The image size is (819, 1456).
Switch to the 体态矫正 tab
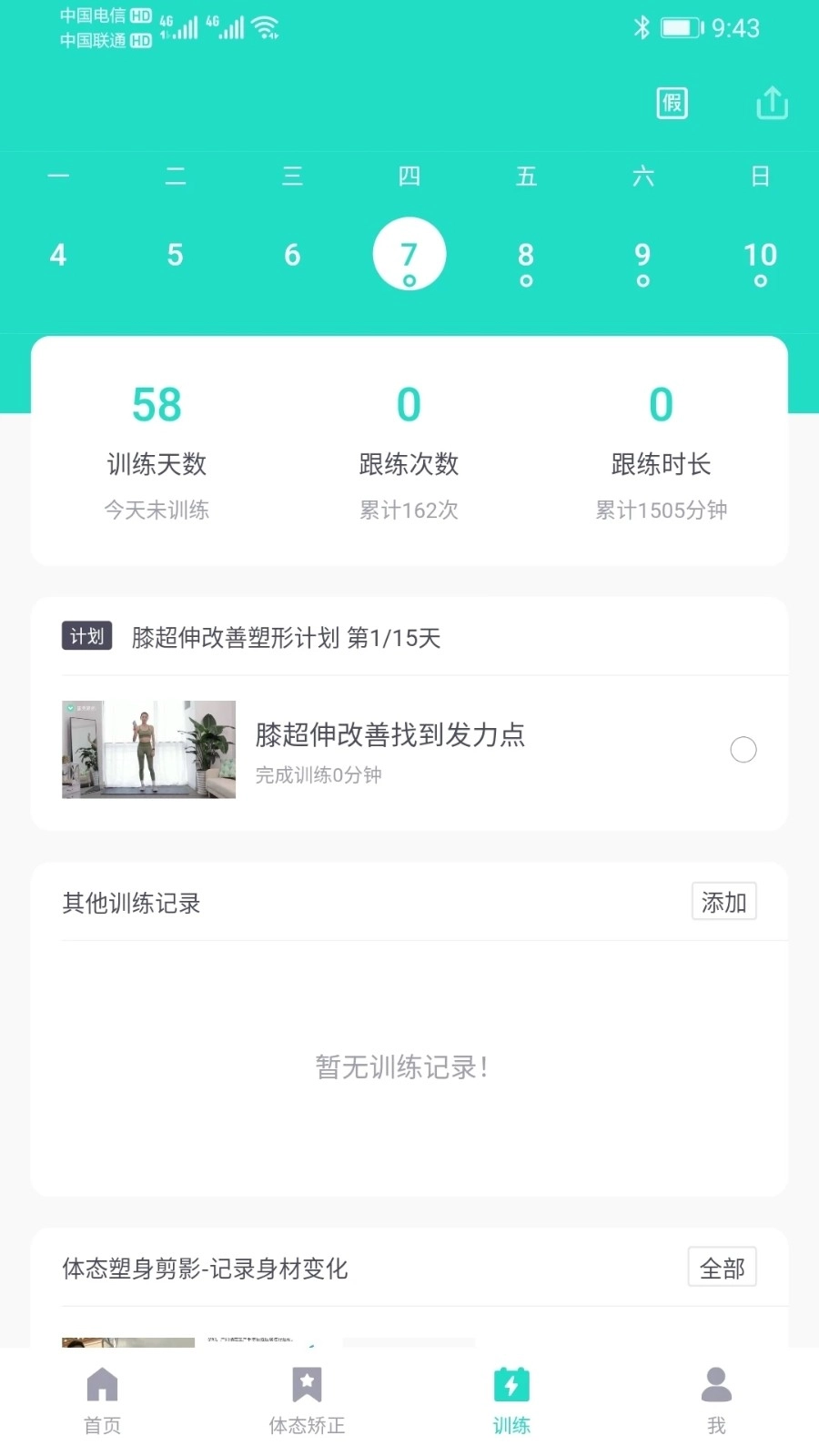coord(306,1401)
